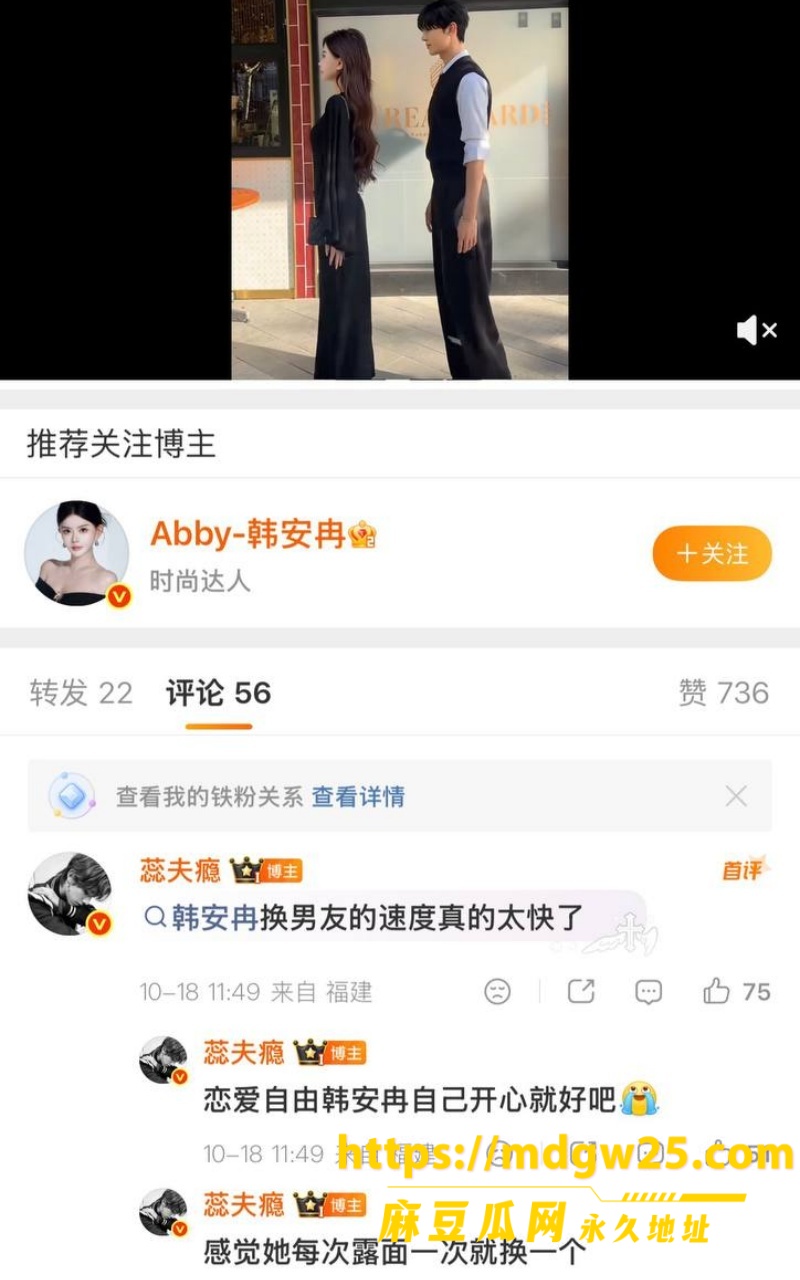Switch to the 转发 22 tab
The width and height of the screenshot is (800, 1280).
pos(81,693)
